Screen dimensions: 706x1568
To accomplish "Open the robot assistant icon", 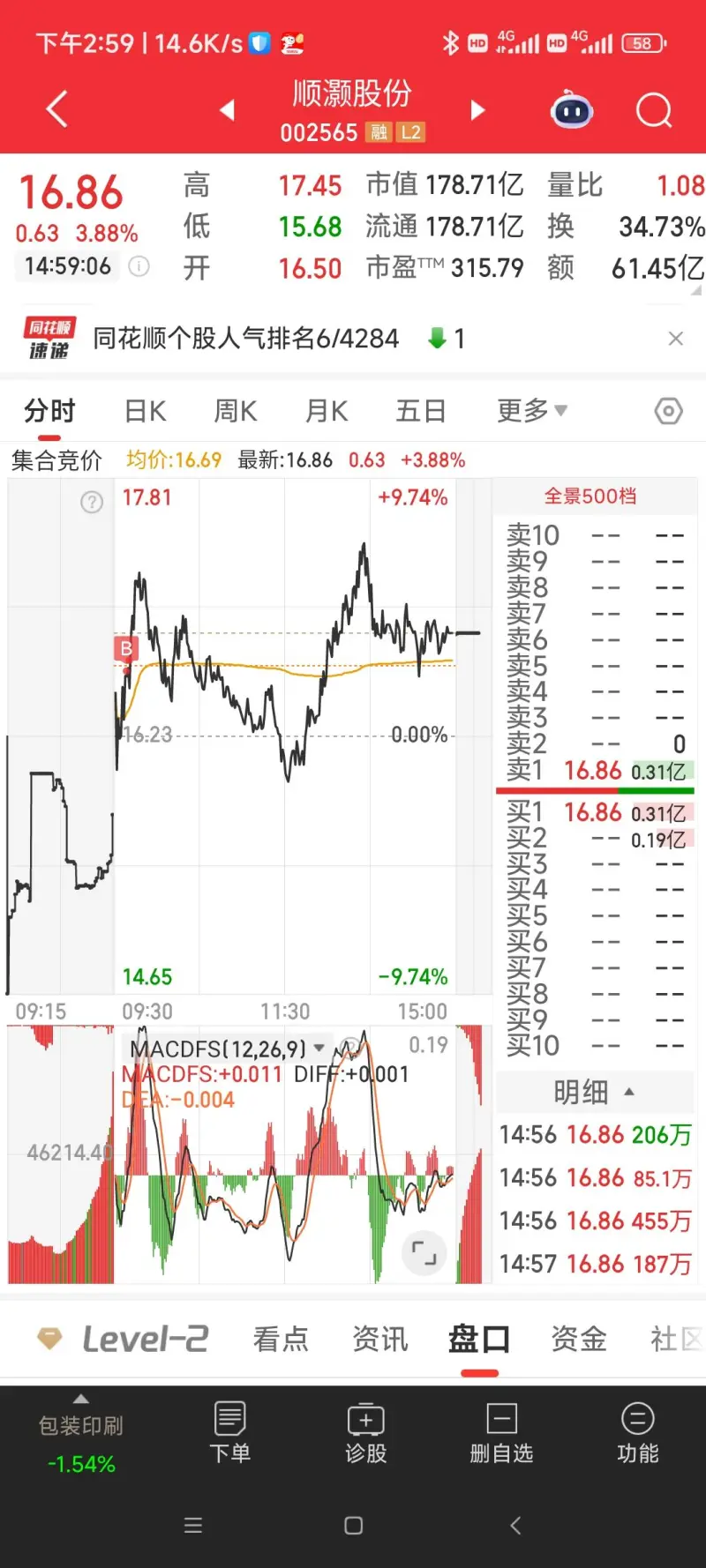I will pyautogui.click(x=572, y=111).
